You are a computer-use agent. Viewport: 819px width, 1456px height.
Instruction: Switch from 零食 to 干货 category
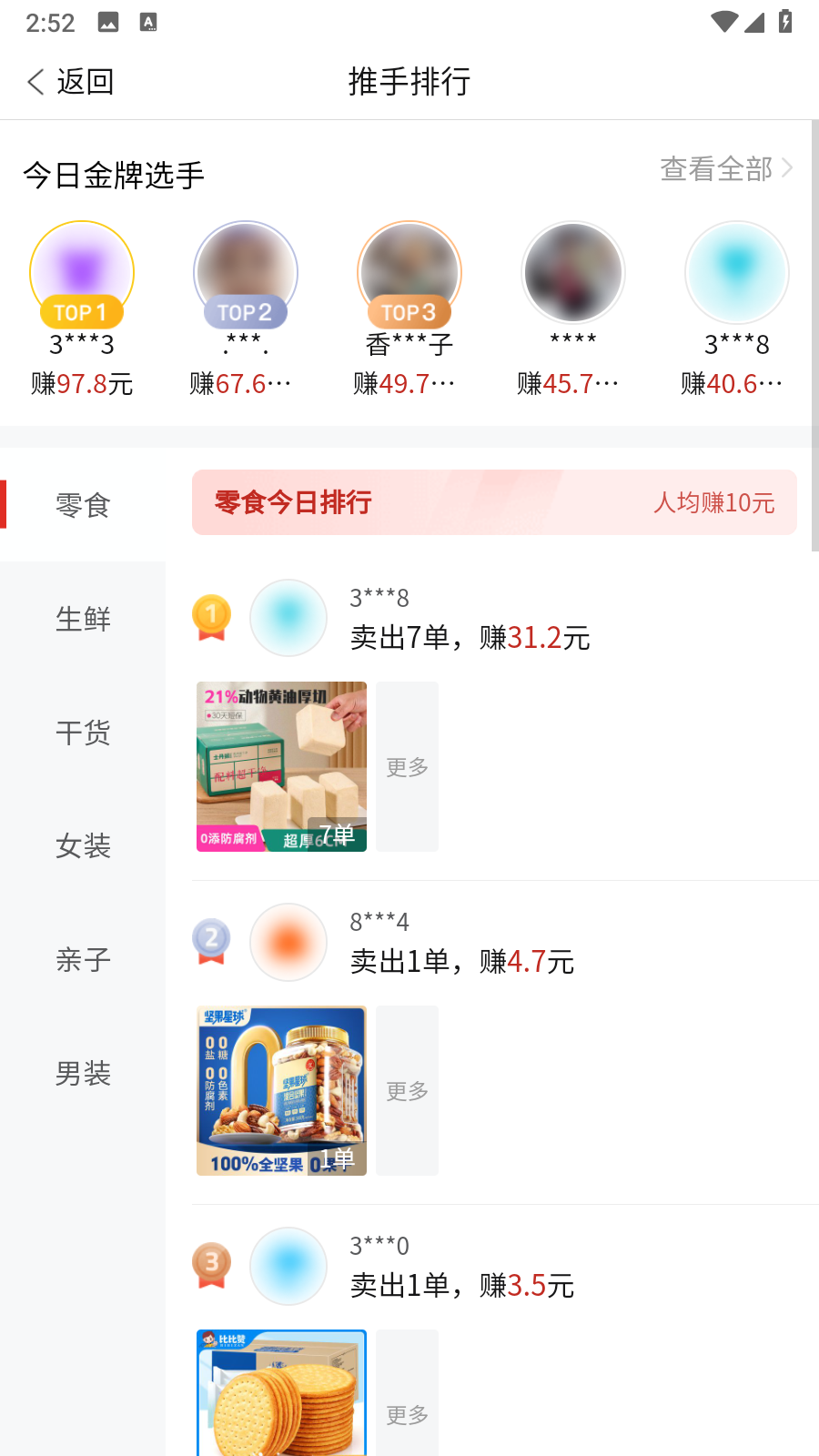pos(83,733)
